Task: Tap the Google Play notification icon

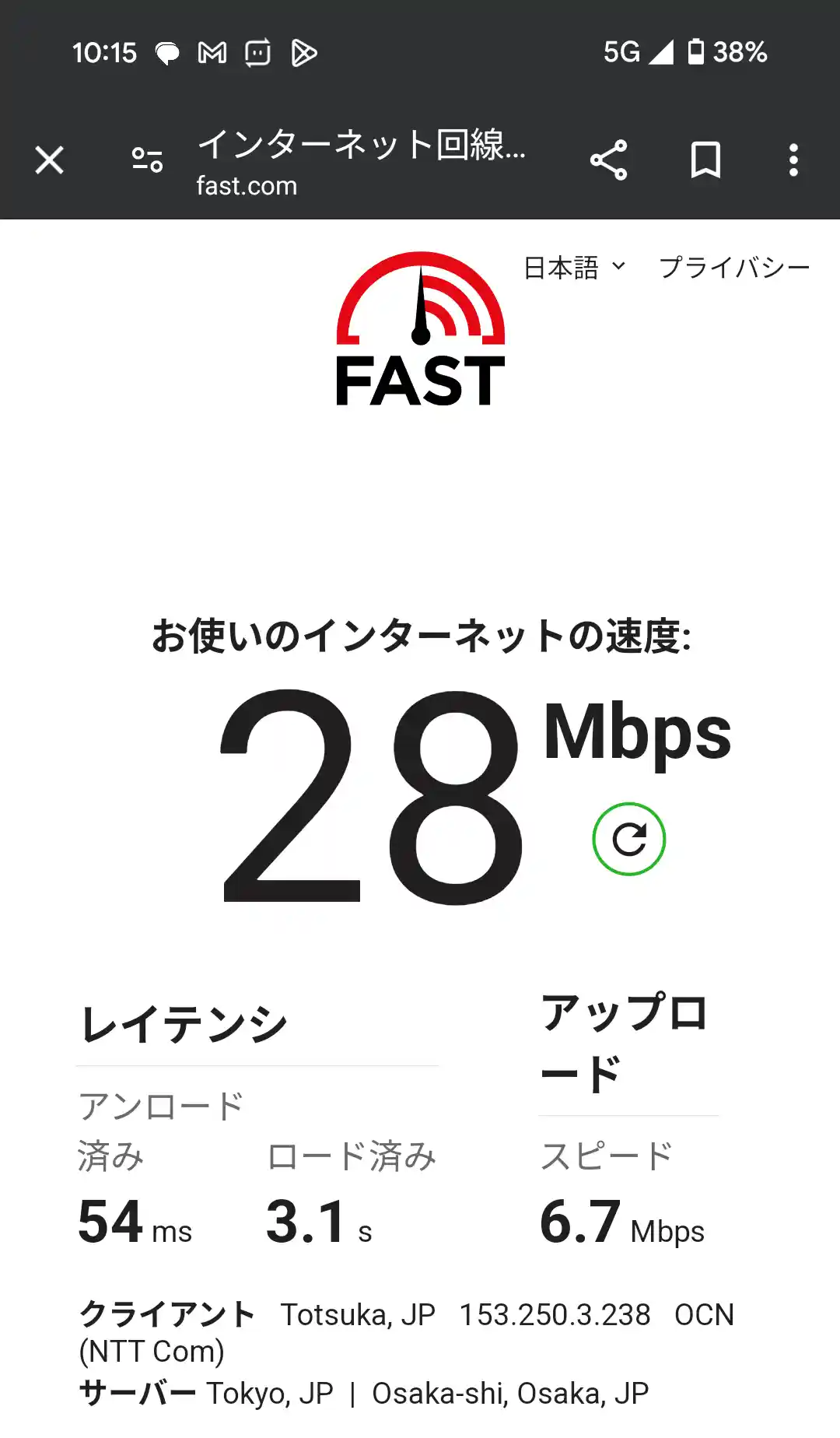Action: (x=305, y=53)
